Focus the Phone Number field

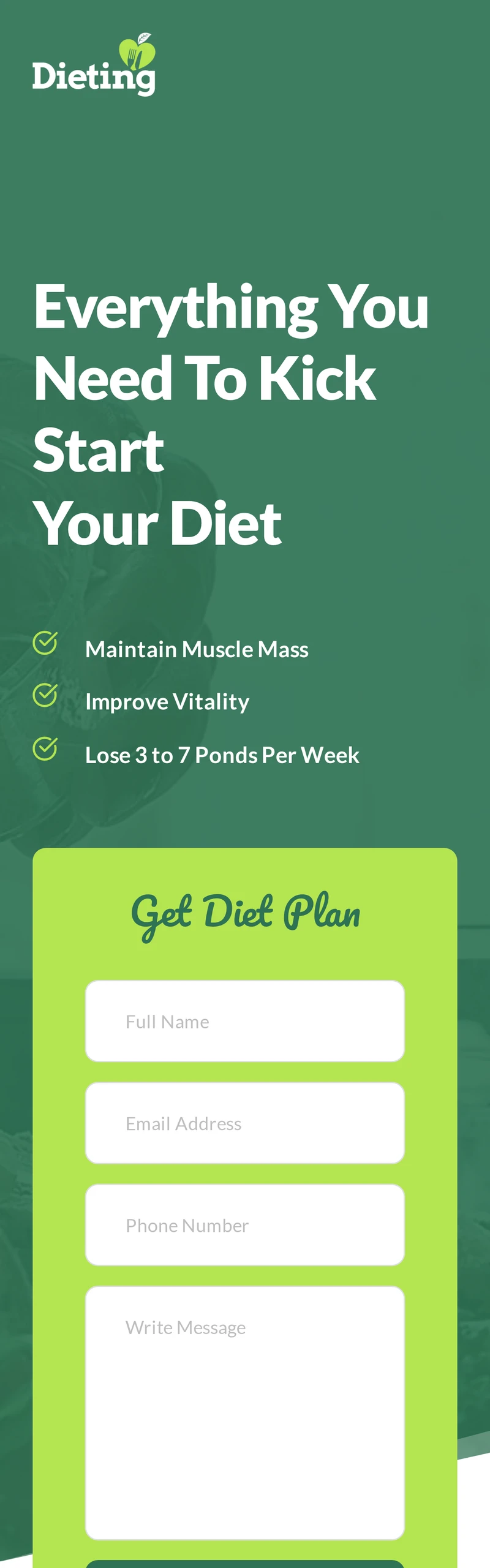tap(245, 1224)
